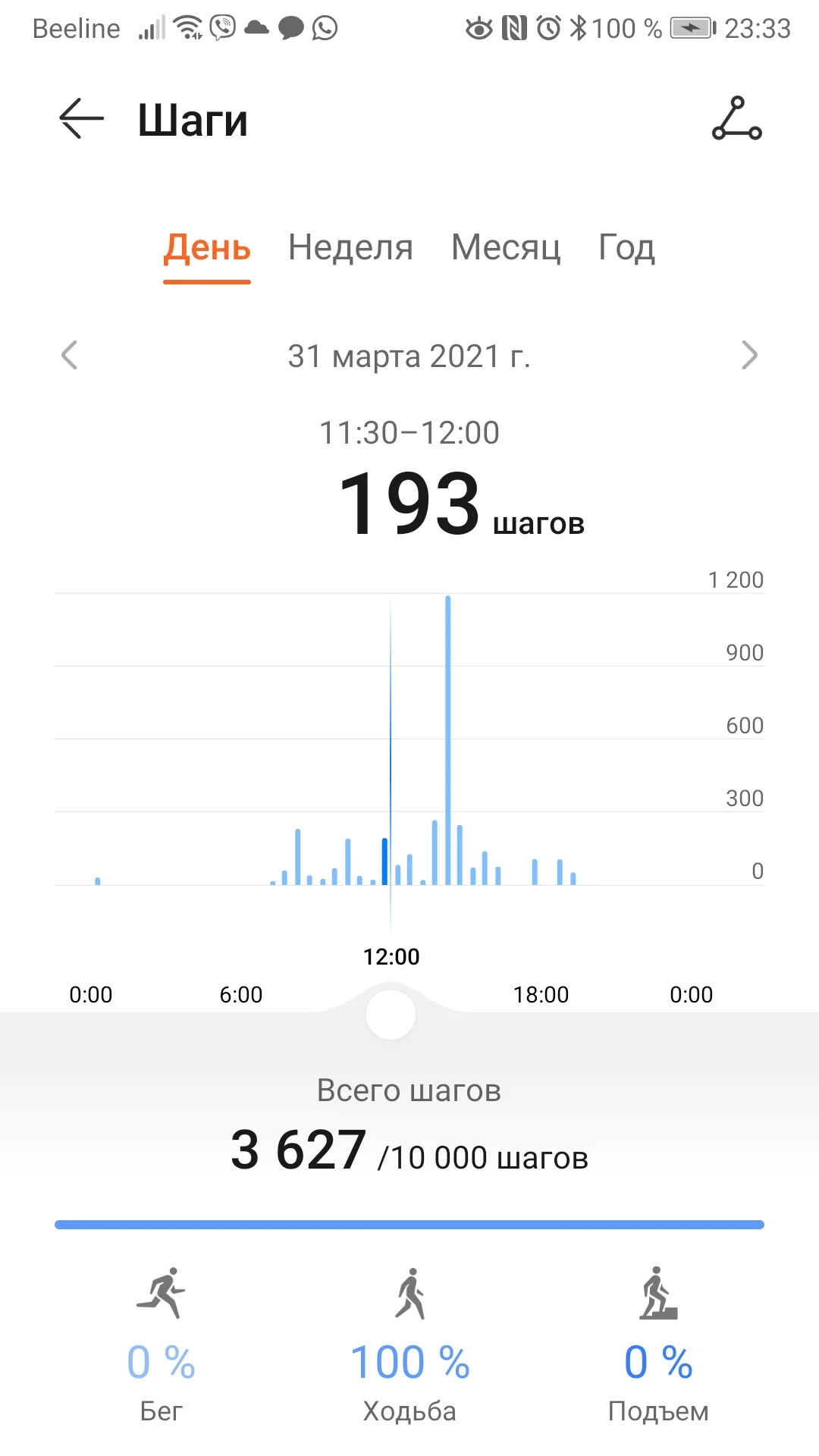Image resolution: width=819 pixels, height=1456 pixels.
Task: Switch to the Месяц tab
Action: [x=506, y=248]
